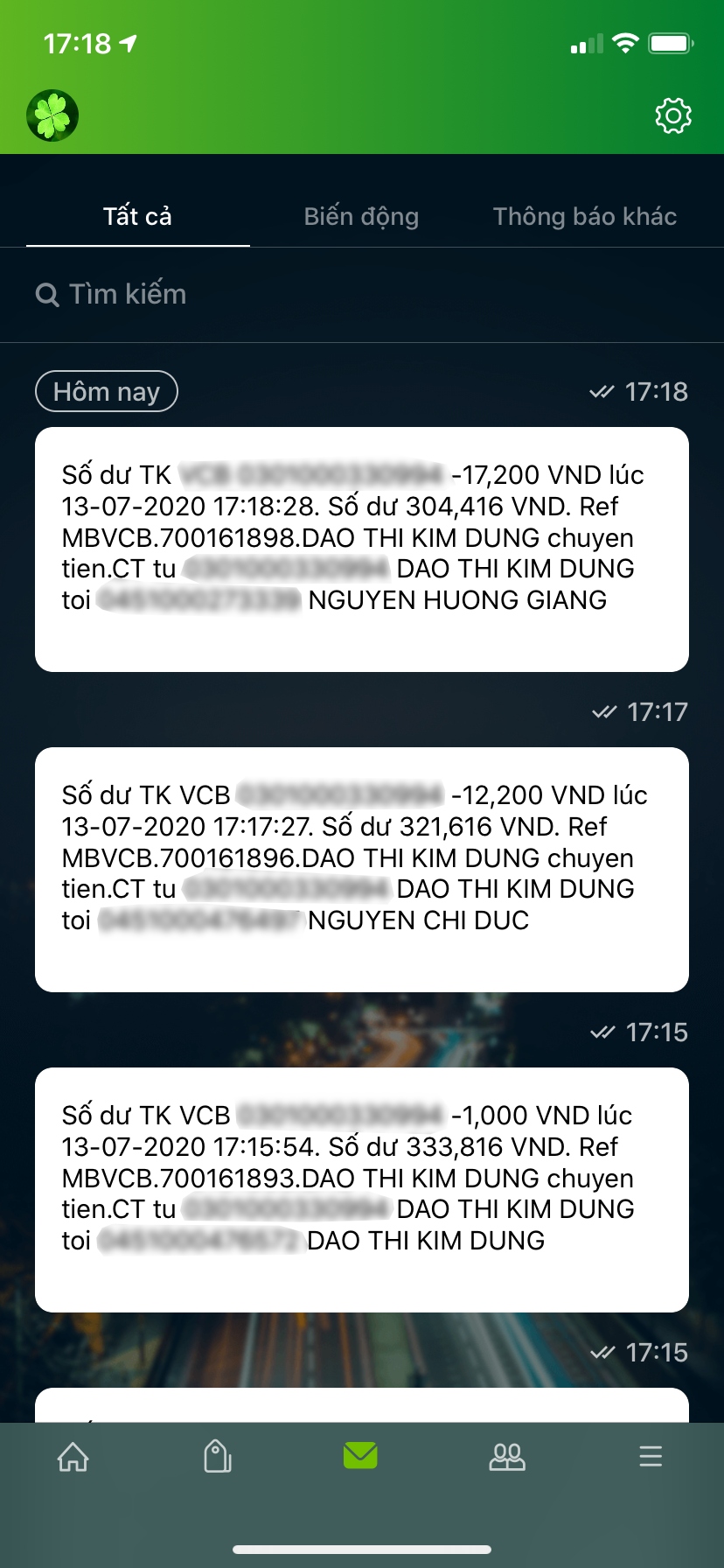Expand the Hôm nay date filter chip
The image size is (724, 1568).
tap(106, 391)
